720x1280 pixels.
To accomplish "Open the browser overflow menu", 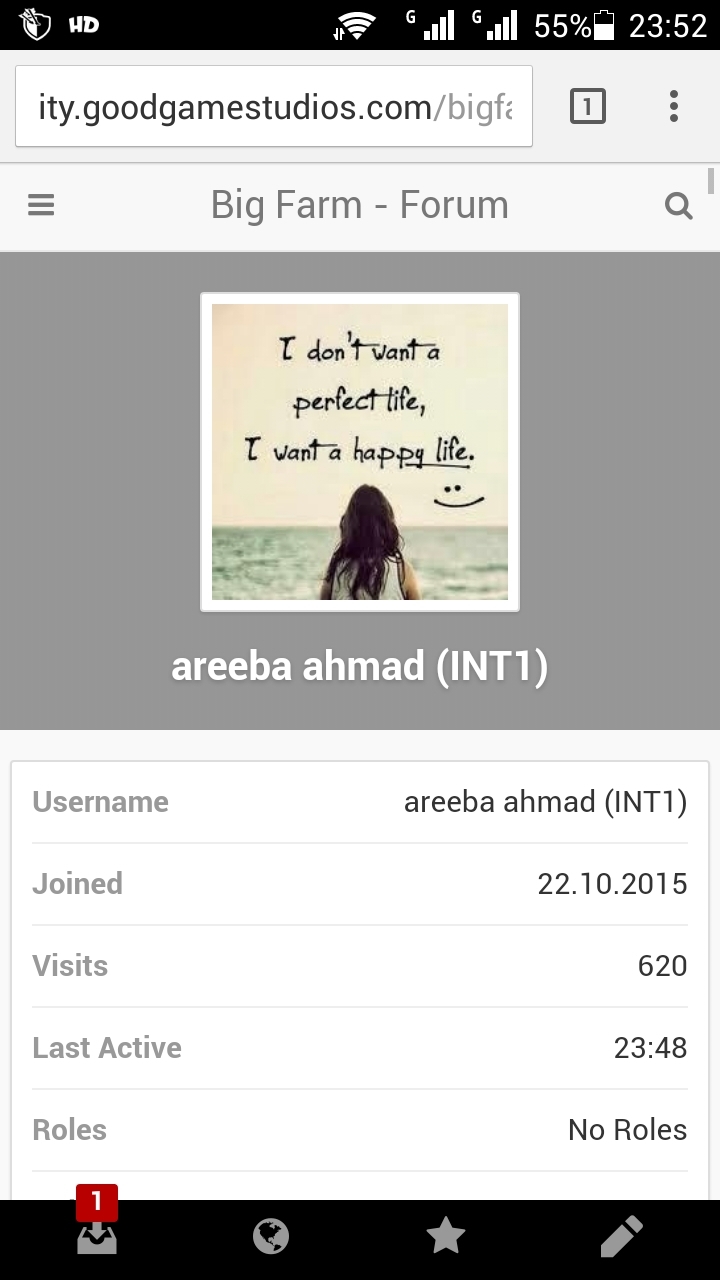I will click(x=674, y=106).
